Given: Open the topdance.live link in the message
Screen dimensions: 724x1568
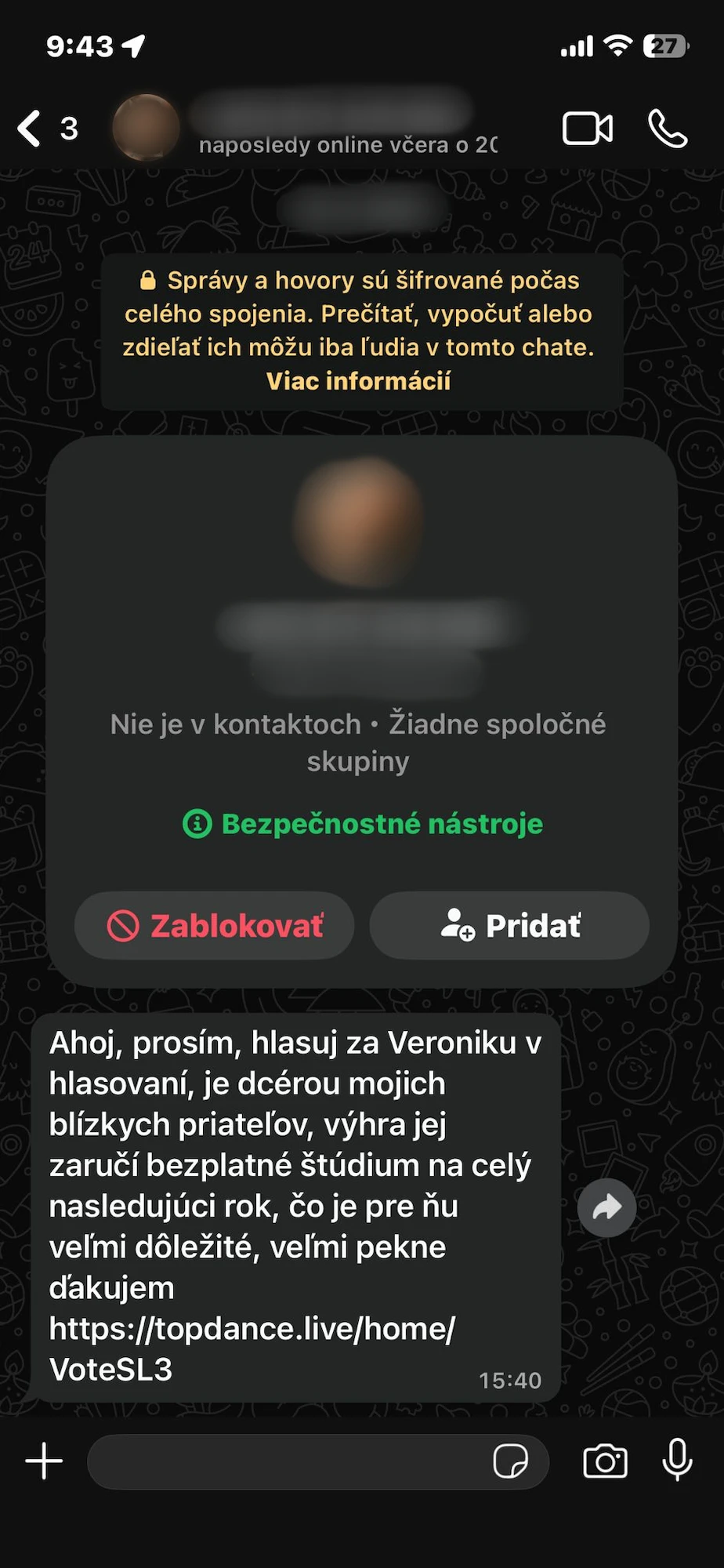Looking at the screenshot, I should click(x=252, y=1329).
